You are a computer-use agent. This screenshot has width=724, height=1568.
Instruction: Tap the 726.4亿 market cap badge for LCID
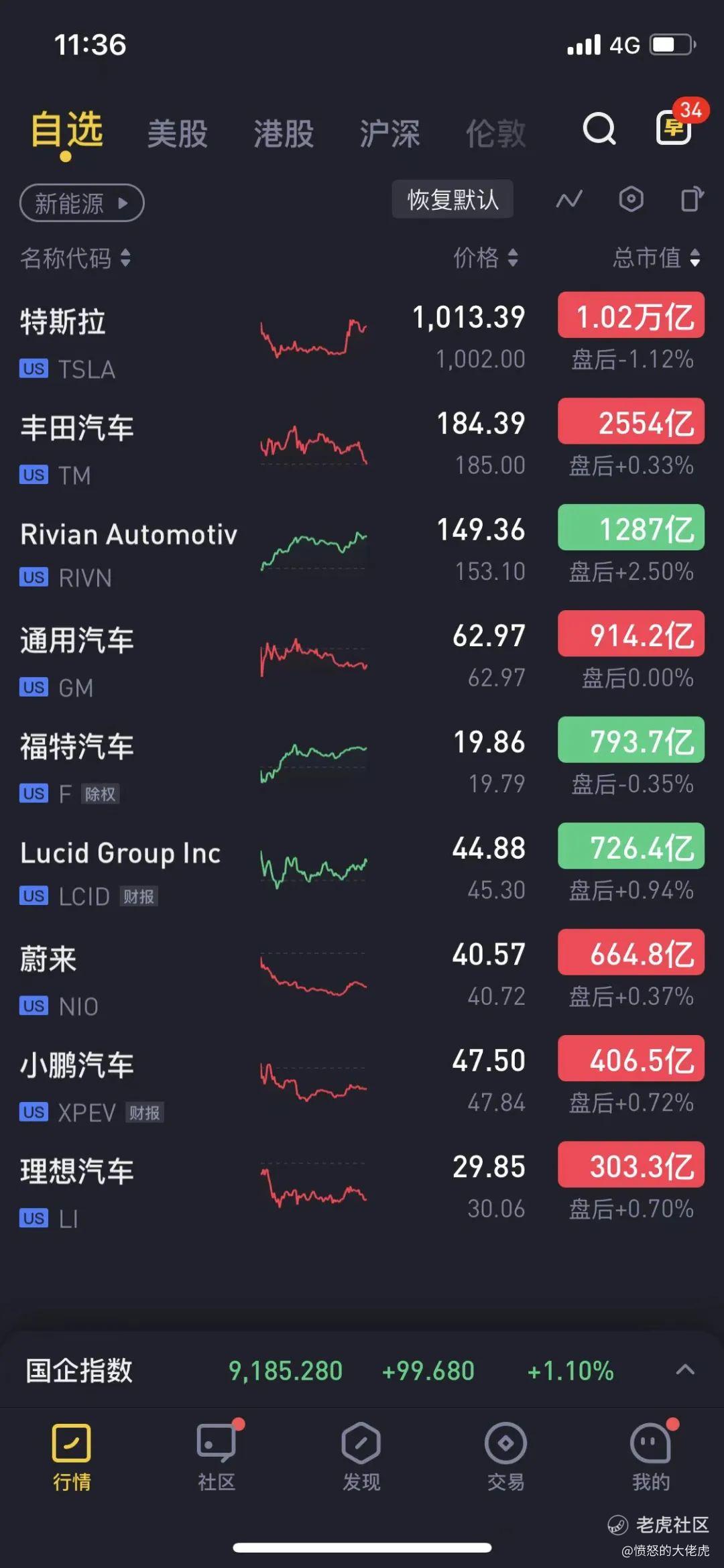click(x=631, y=847)
